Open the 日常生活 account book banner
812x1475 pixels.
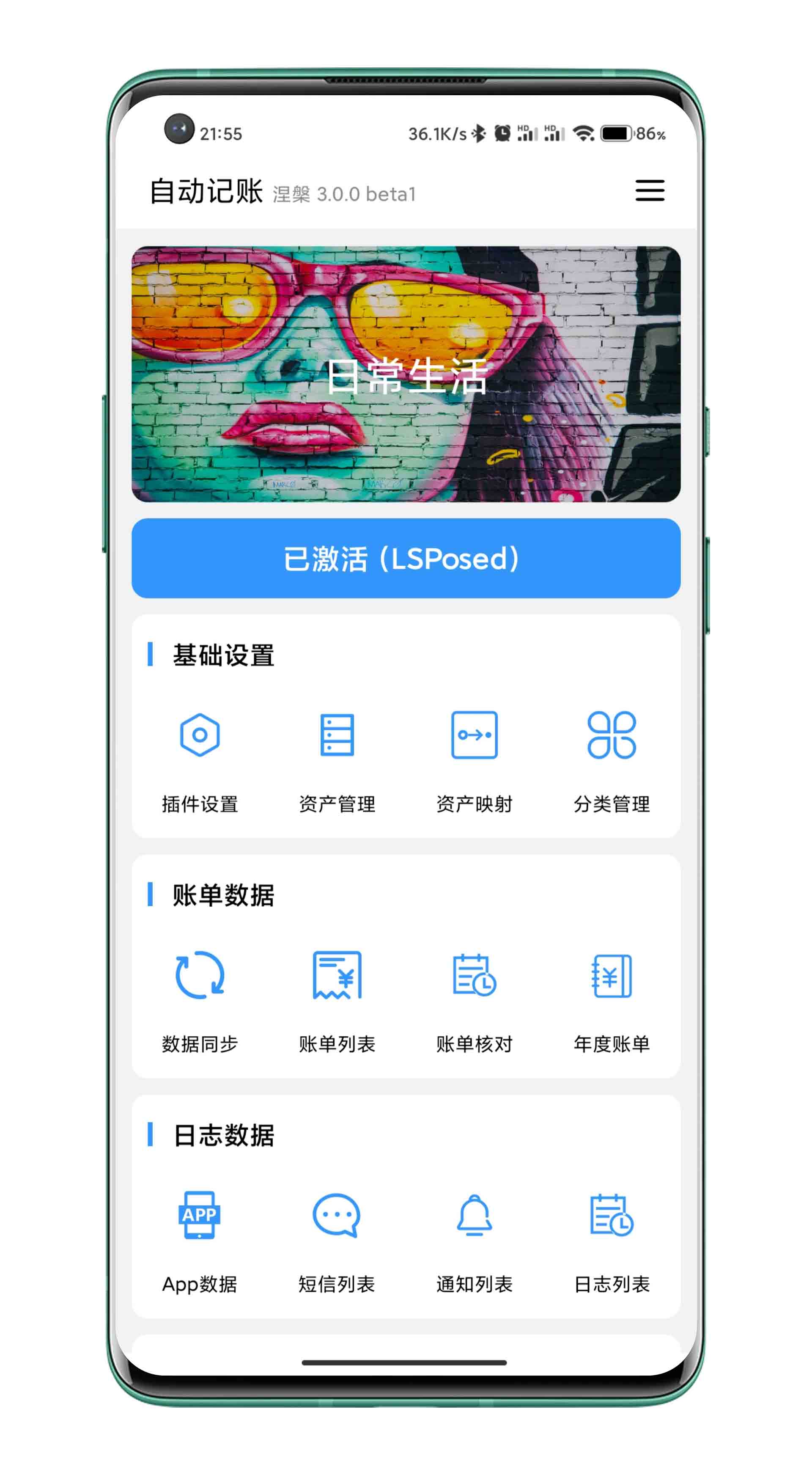tap(406, 374)
